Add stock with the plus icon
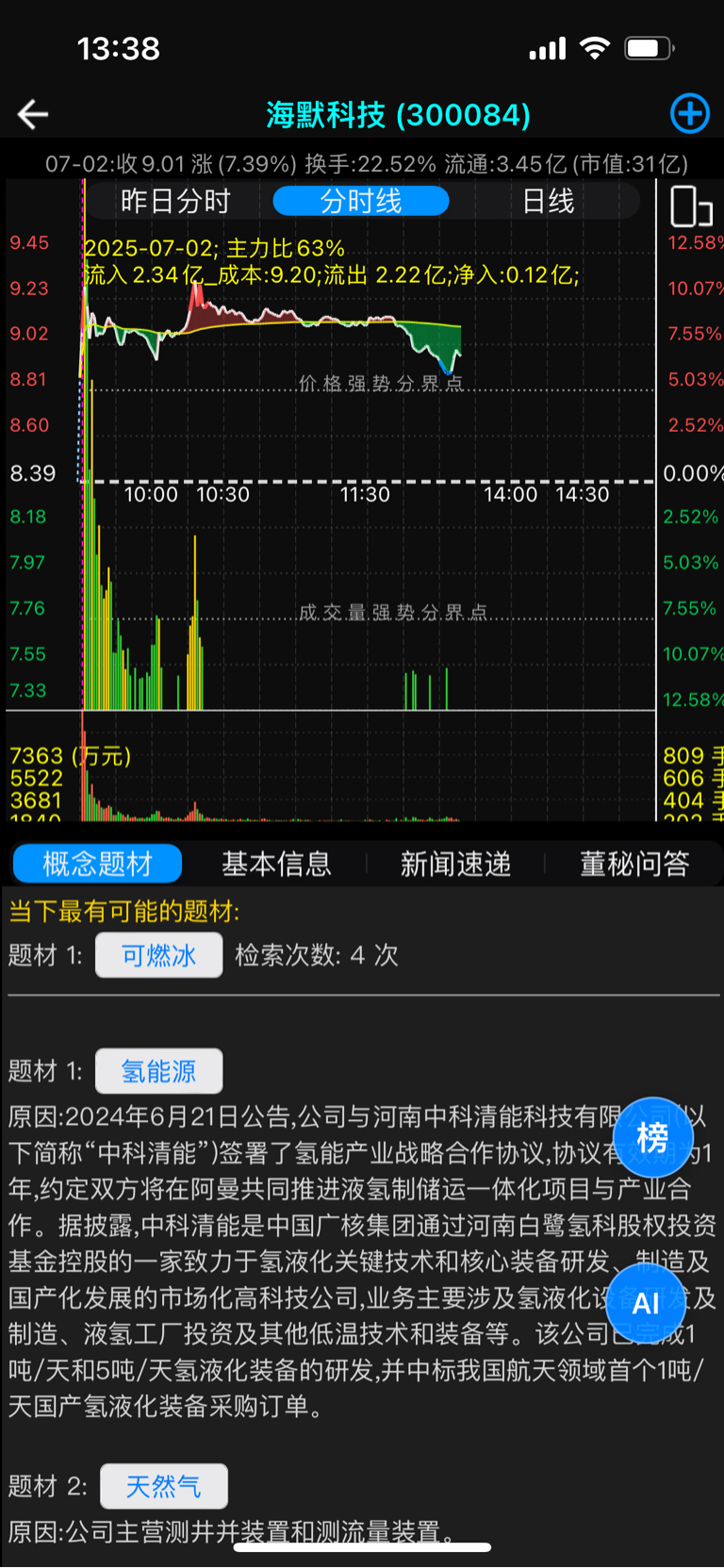The height and width of the screenshot is (1568, 724). coord(689,114)
